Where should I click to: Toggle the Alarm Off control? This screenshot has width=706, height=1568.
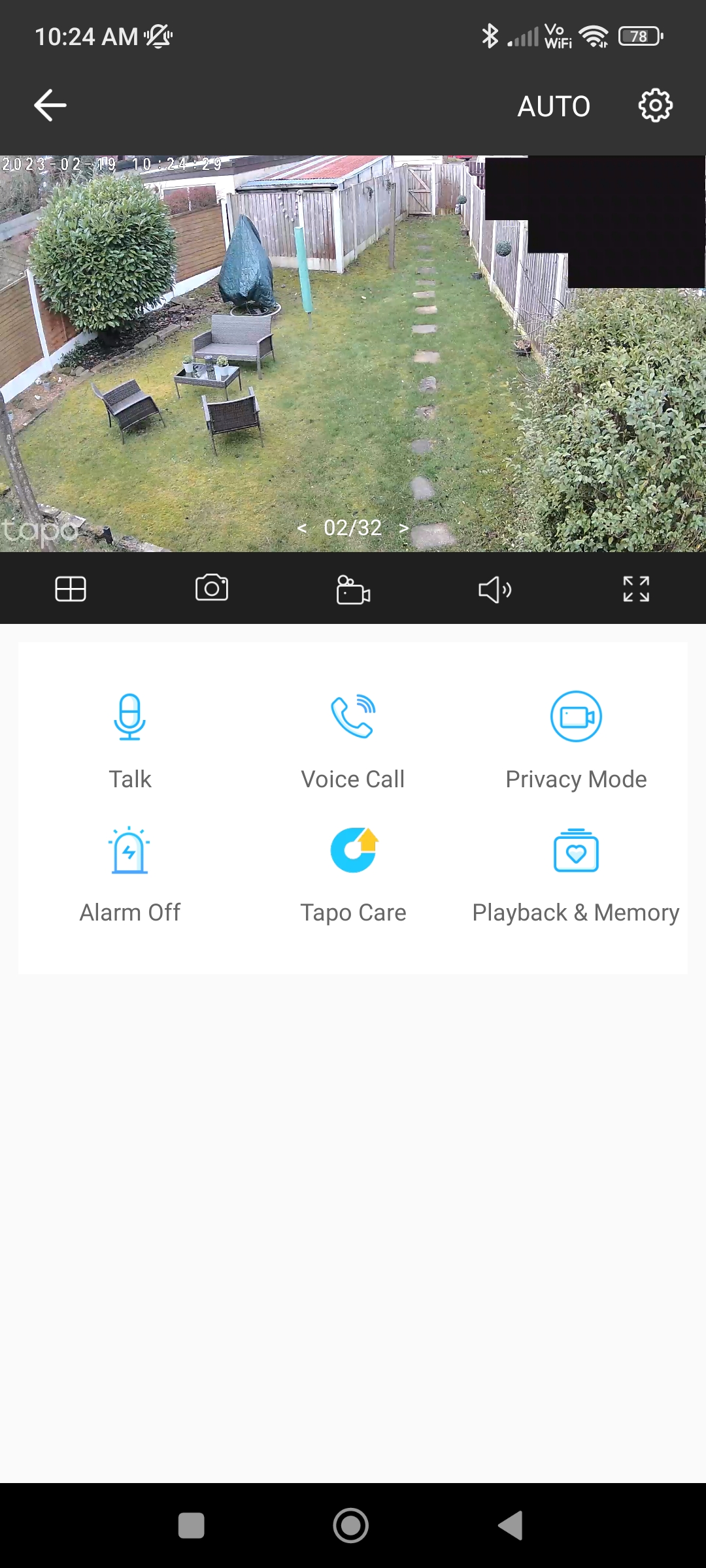[130, 872]
